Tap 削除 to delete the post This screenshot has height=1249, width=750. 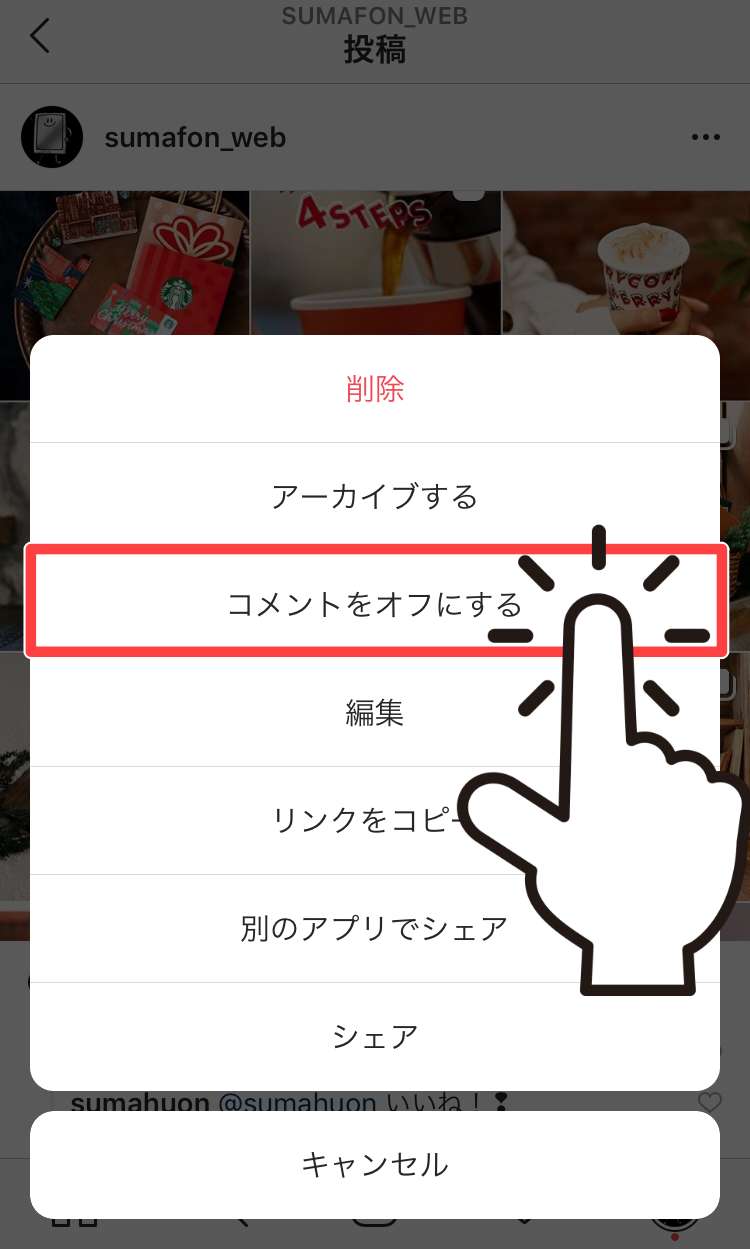[375, 390]
